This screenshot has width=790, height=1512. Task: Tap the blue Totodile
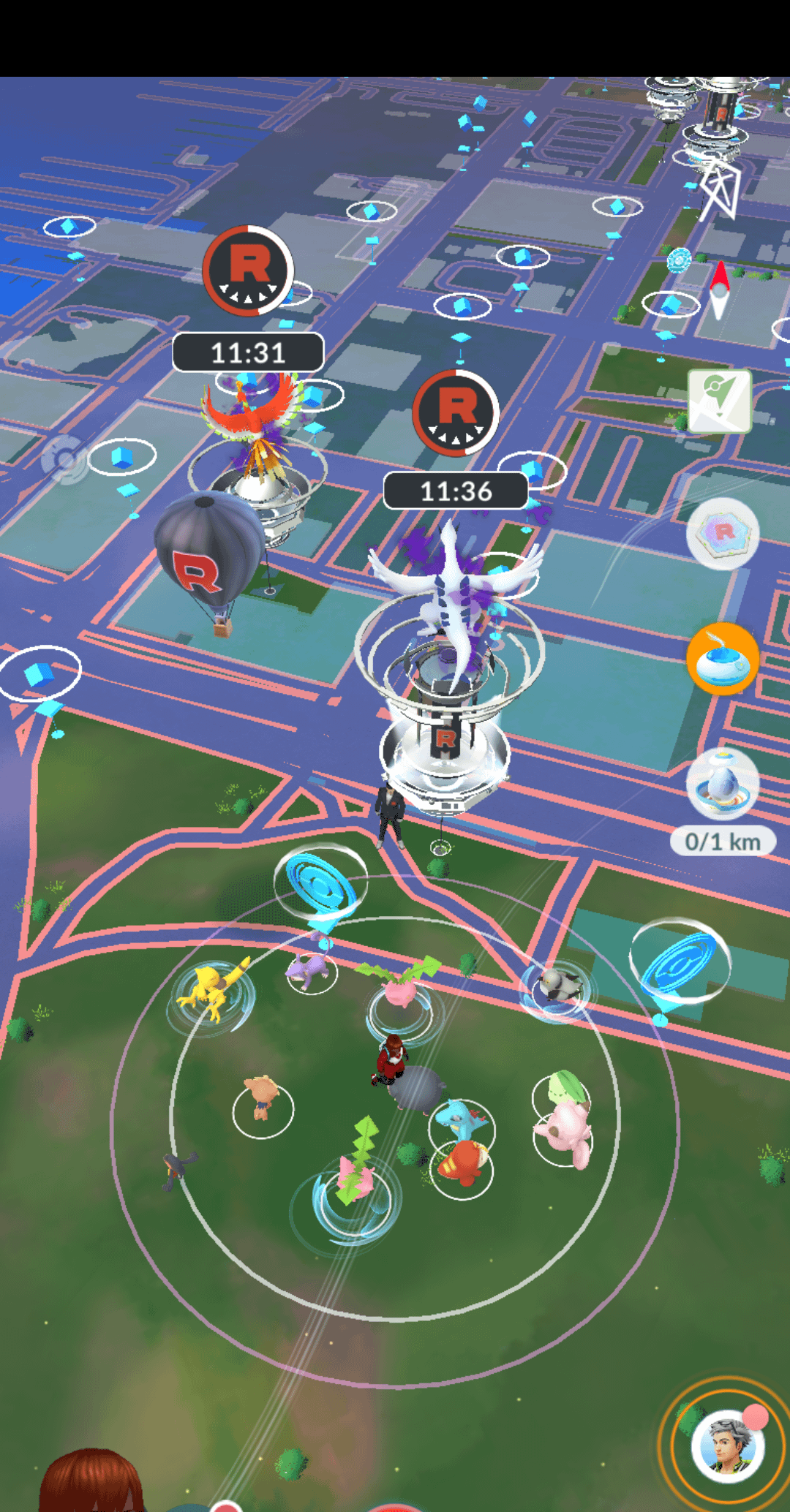point(461,1120)
